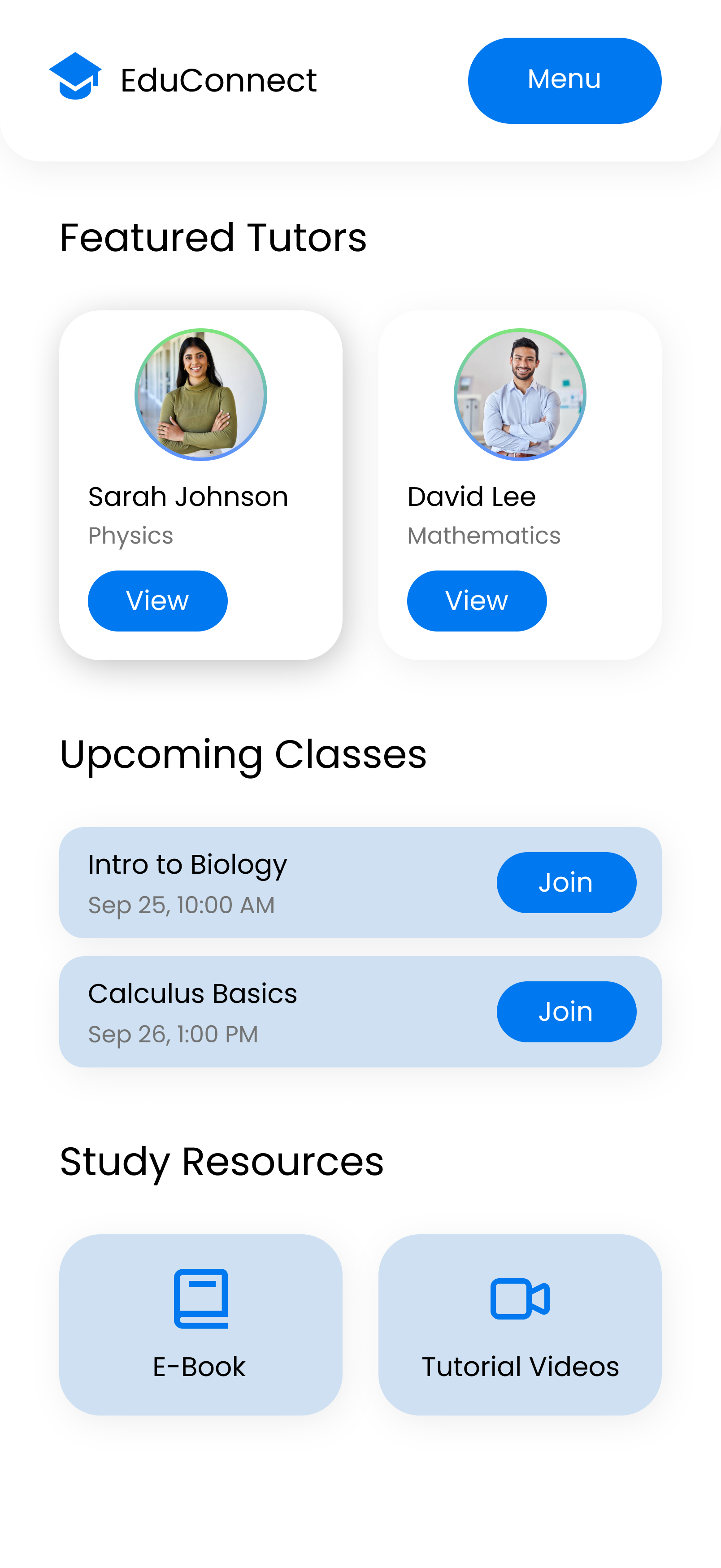
Task: View Sarah Johnson's tutor profile
Action: [x=157, y=600]
